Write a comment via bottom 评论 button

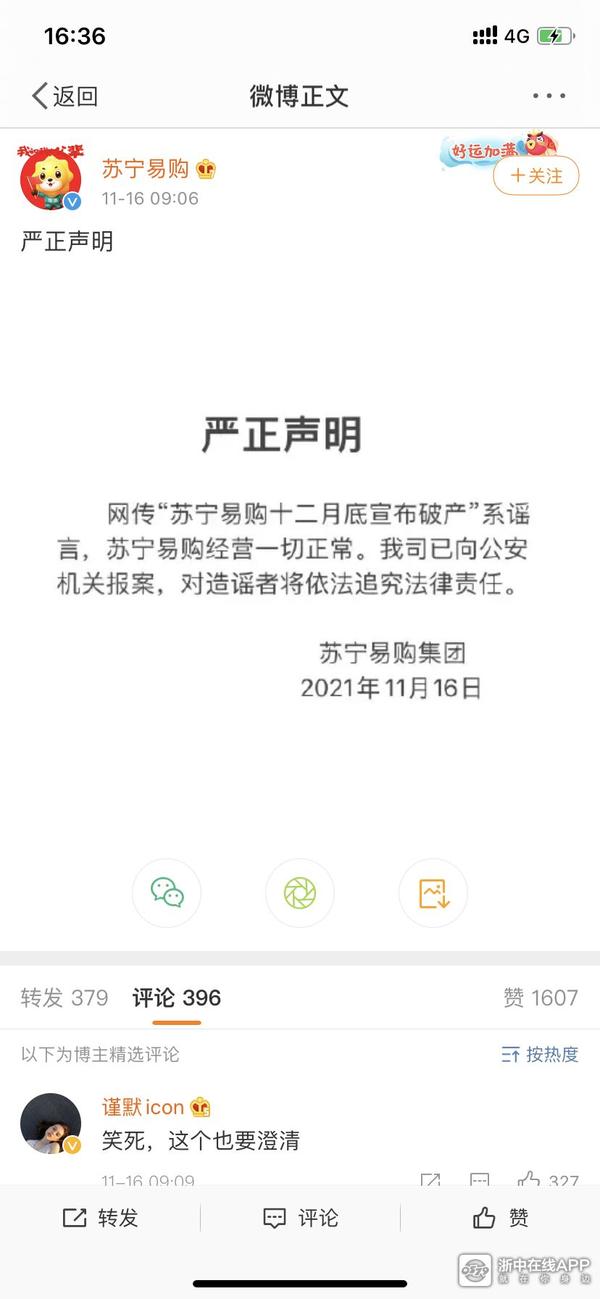click(x=300, y=1217)
